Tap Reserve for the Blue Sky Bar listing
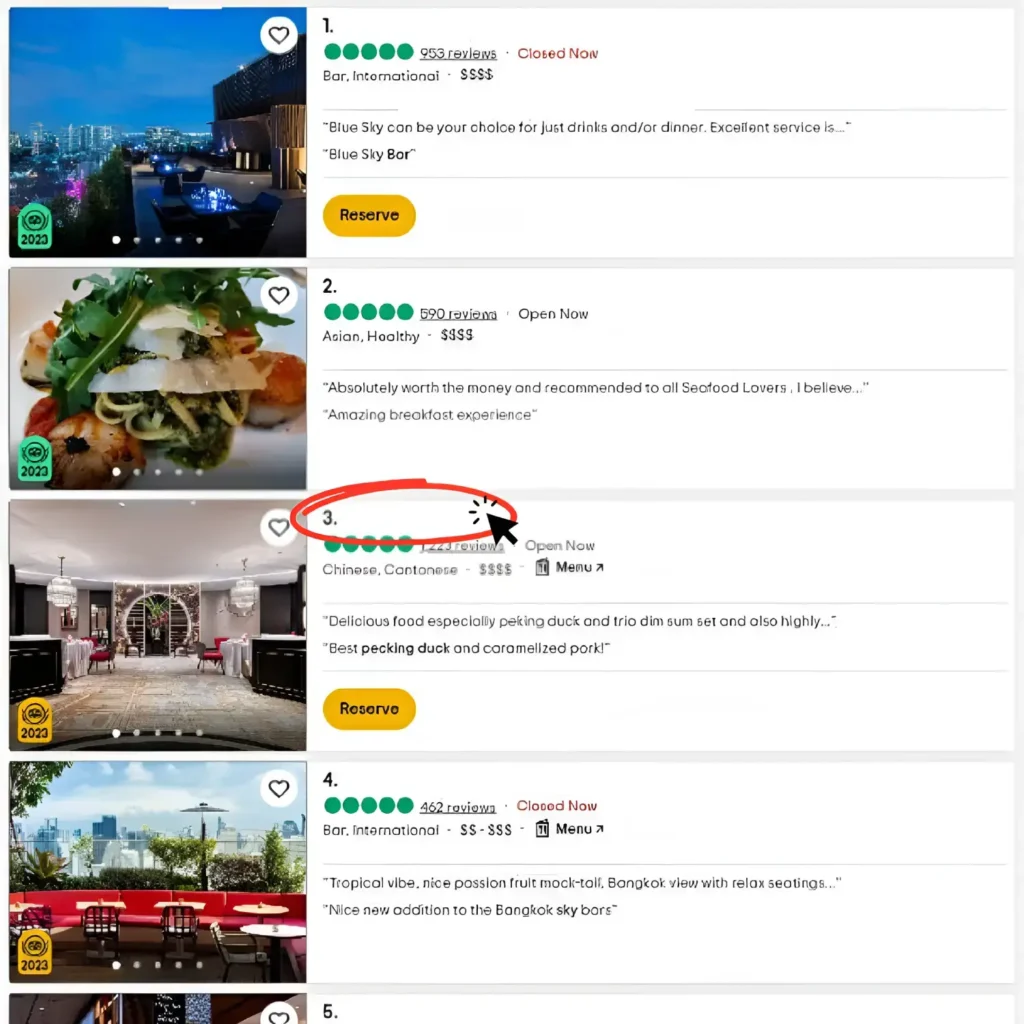 369,215
